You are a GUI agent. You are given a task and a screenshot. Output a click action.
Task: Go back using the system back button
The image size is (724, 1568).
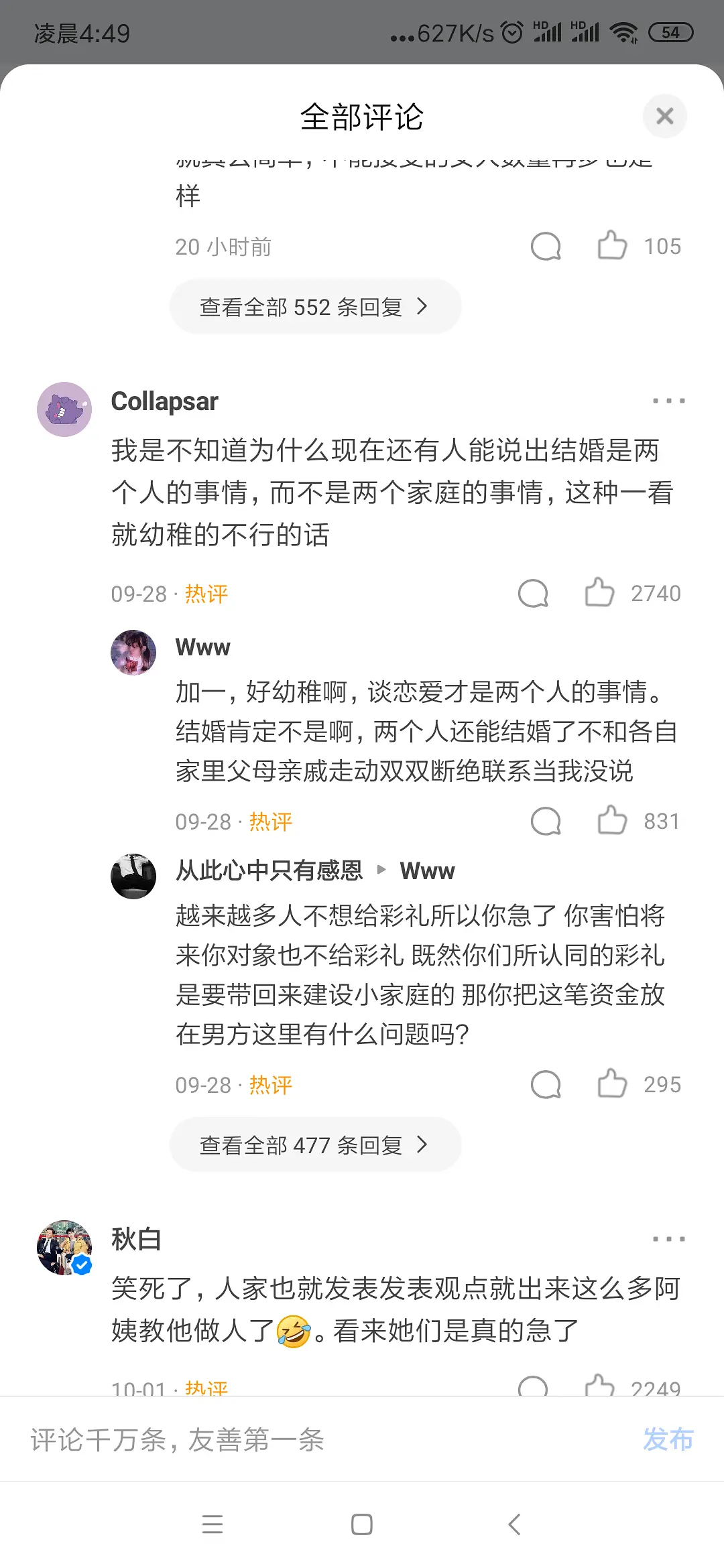514,1524
